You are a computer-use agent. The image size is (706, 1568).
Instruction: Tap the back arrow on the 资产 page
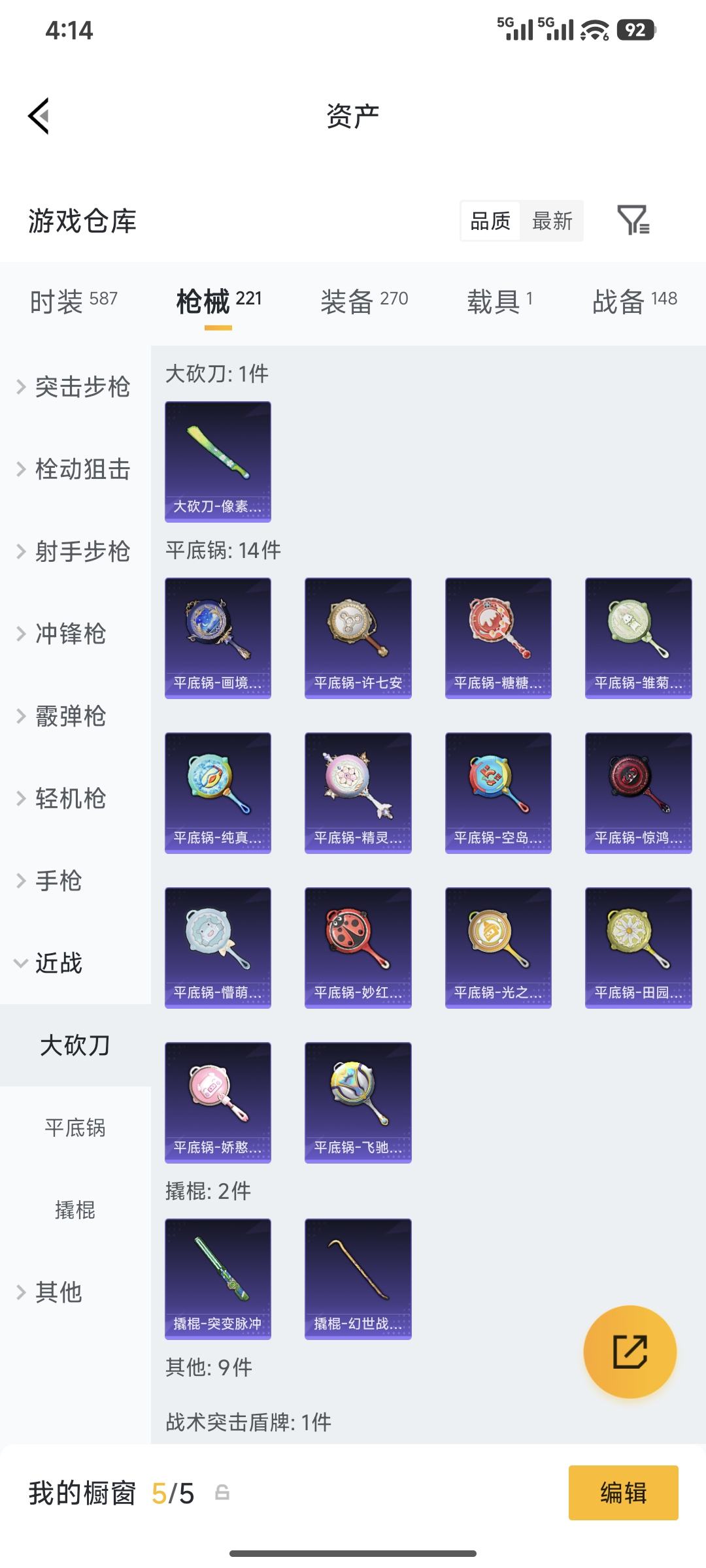(39, 115)
